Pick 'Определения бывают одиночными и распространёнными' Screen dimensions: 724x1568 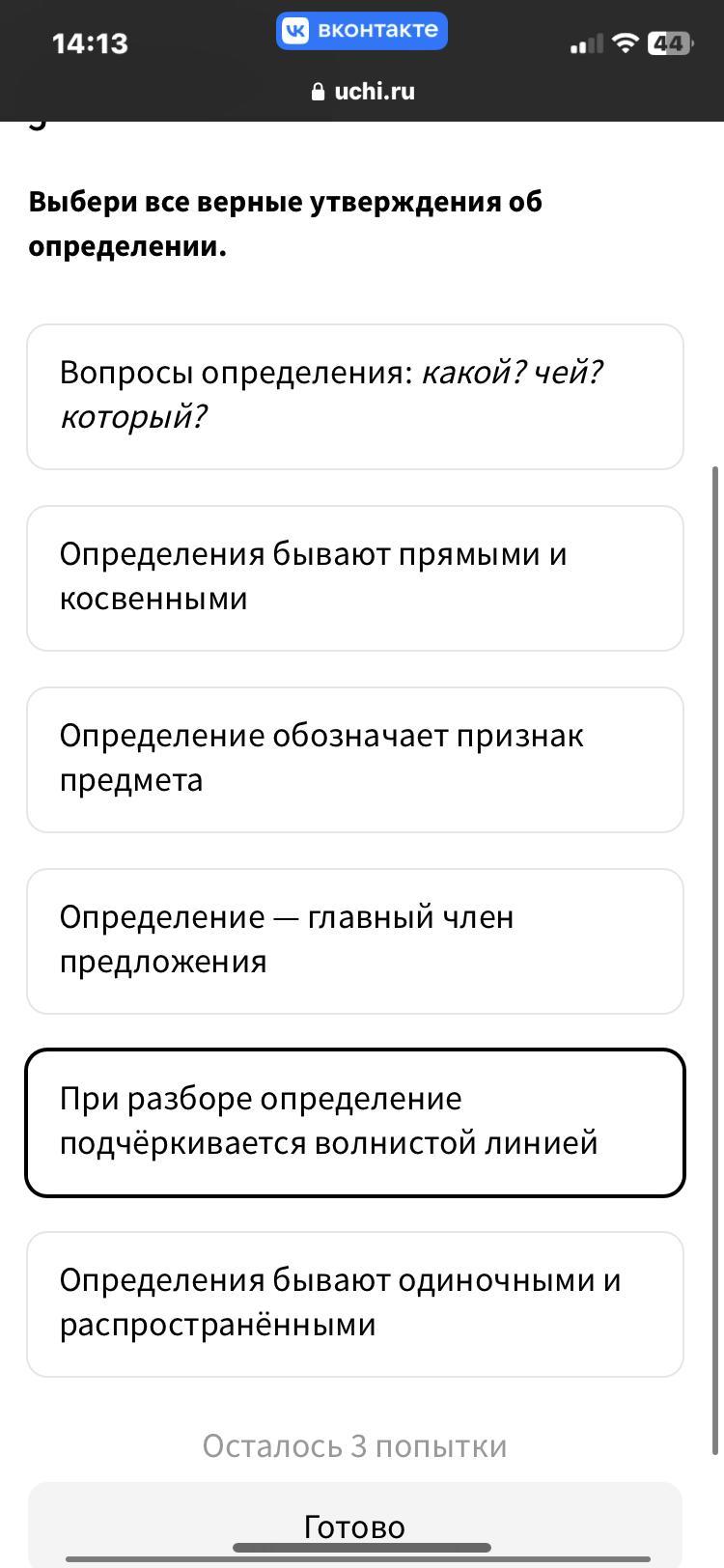coord(355,1304)
